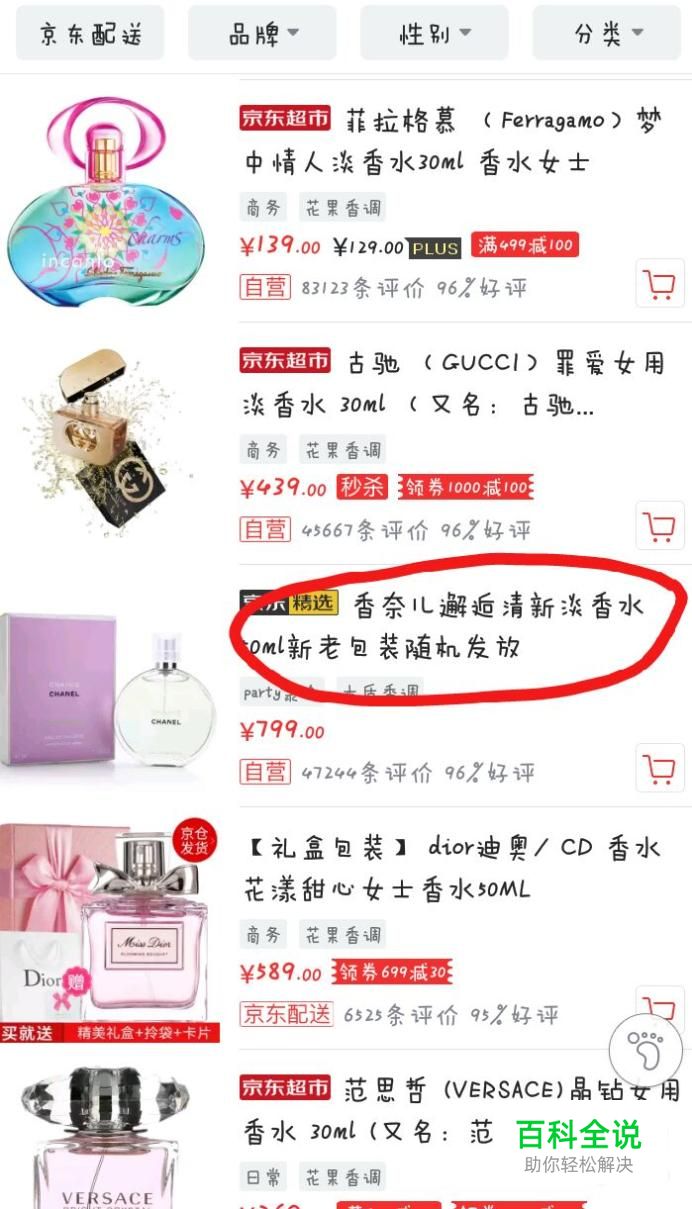This screenshot has width=692, height=1209.
Task: Expand the 分类 category dropdown
Action: tap(607, 34)
